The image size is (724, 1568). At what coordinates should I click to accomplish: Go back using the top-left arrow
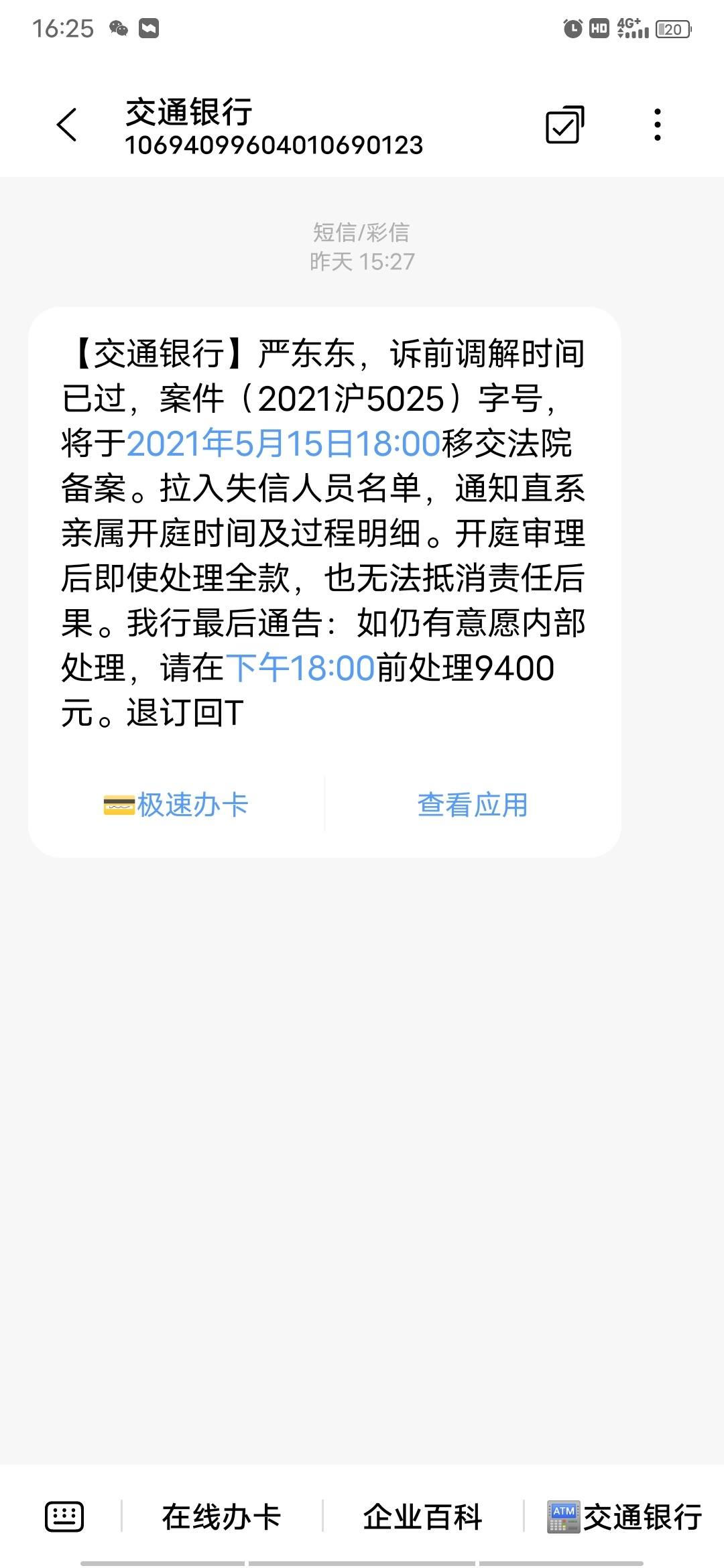point(67,125)
